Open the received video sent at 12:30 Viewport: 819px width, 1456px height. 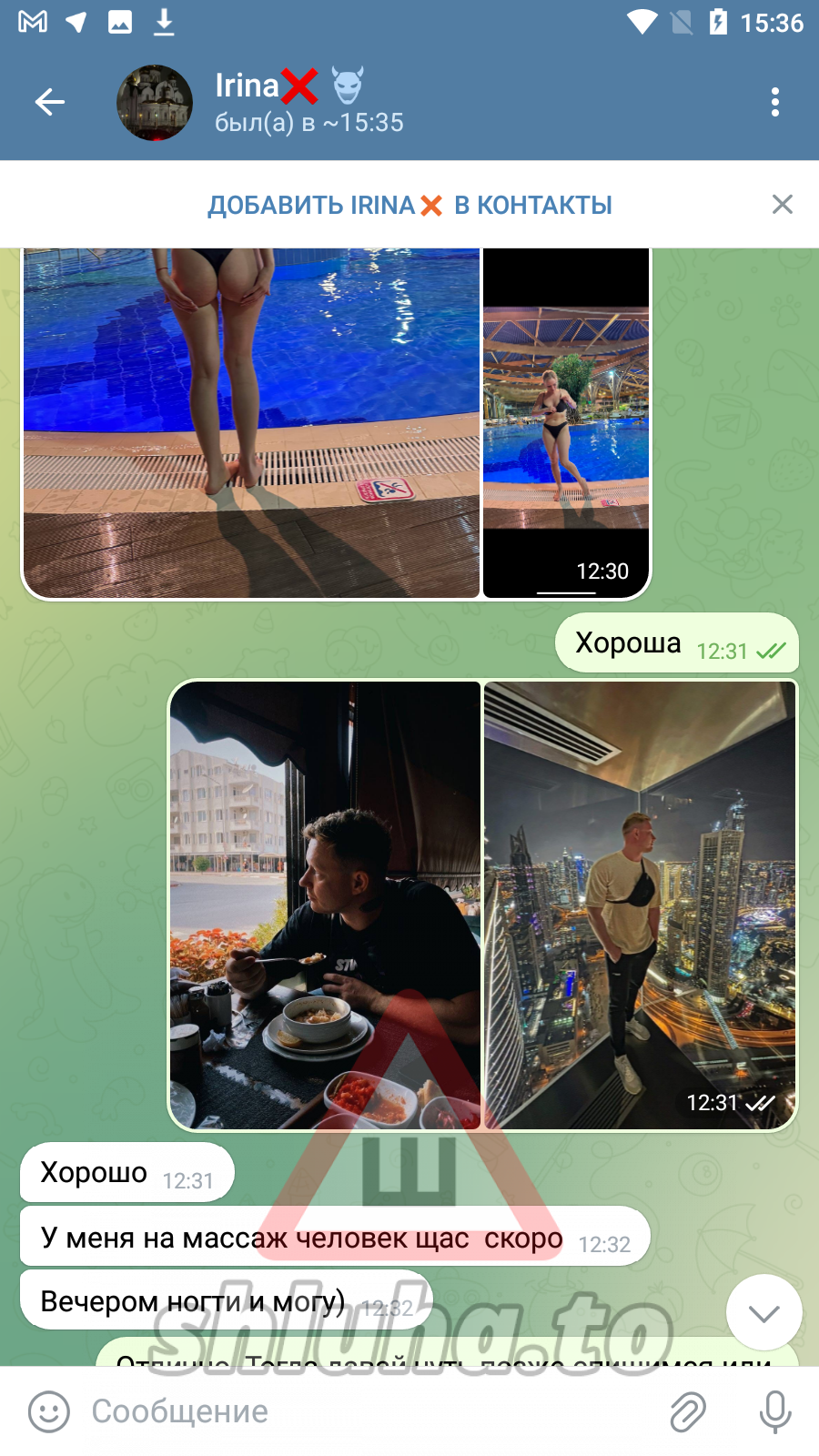(x=566, y=423)
